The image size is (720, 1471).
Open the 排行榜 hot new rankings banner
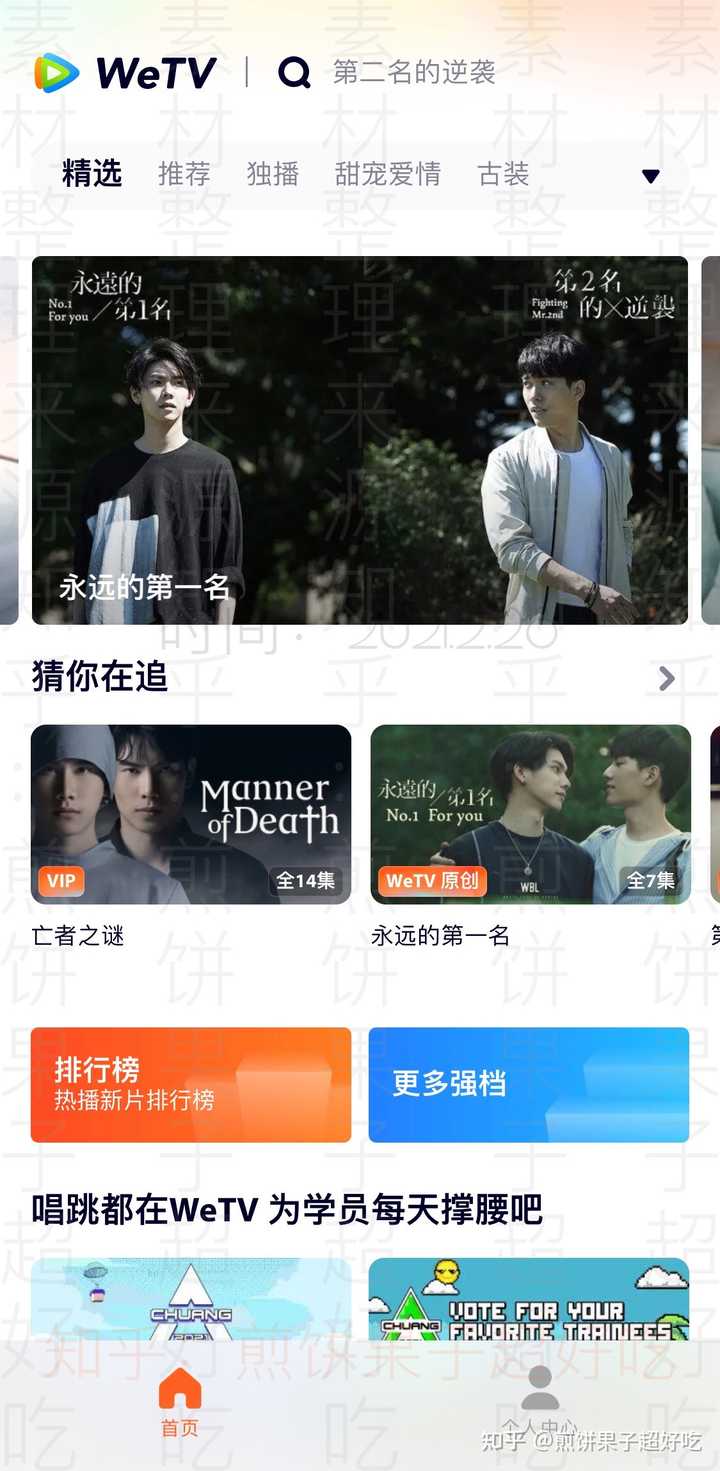coord(191,1084)
